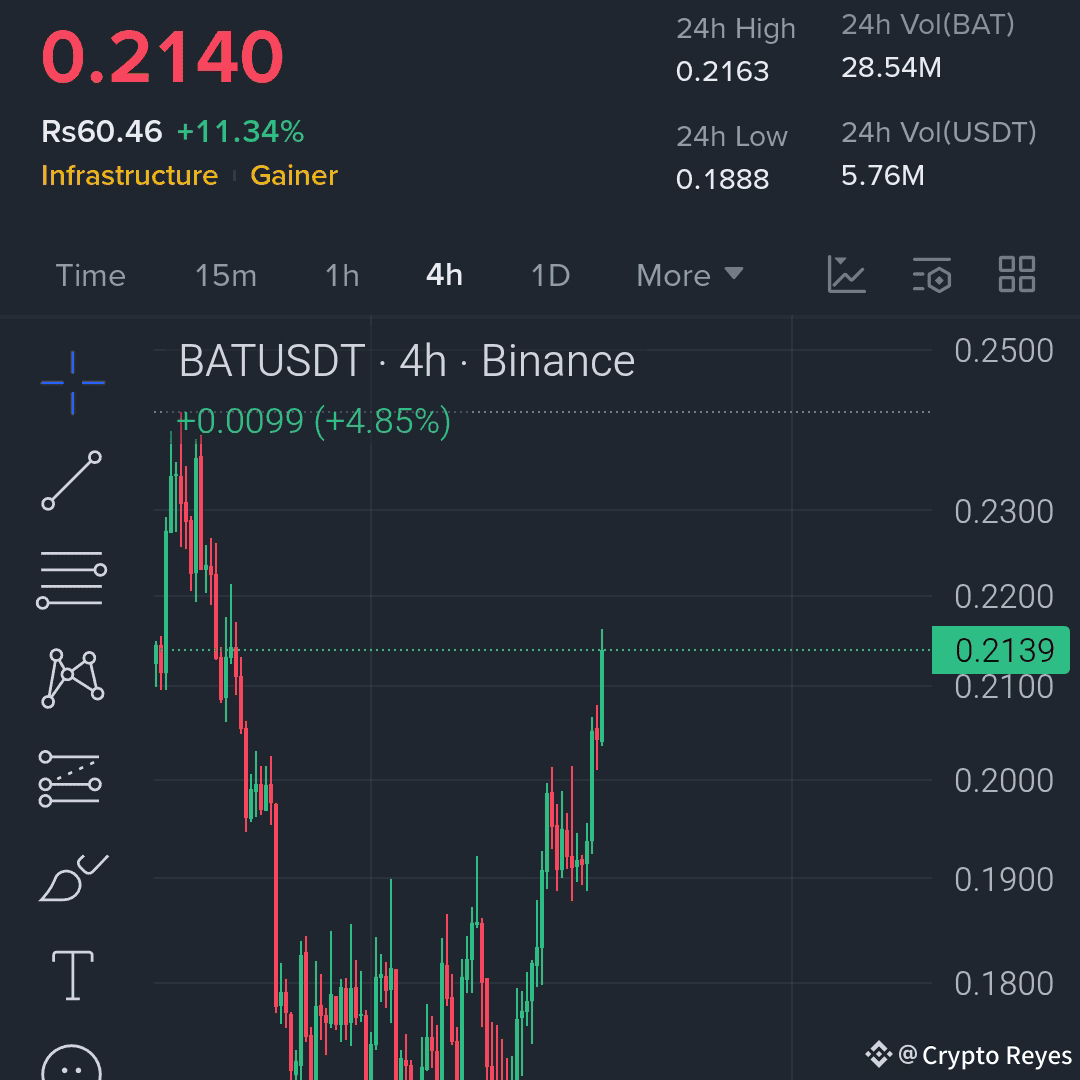Choose the text annotation tool
Viewport: 1080px width, 1080px height.
(x=72, y=975)
